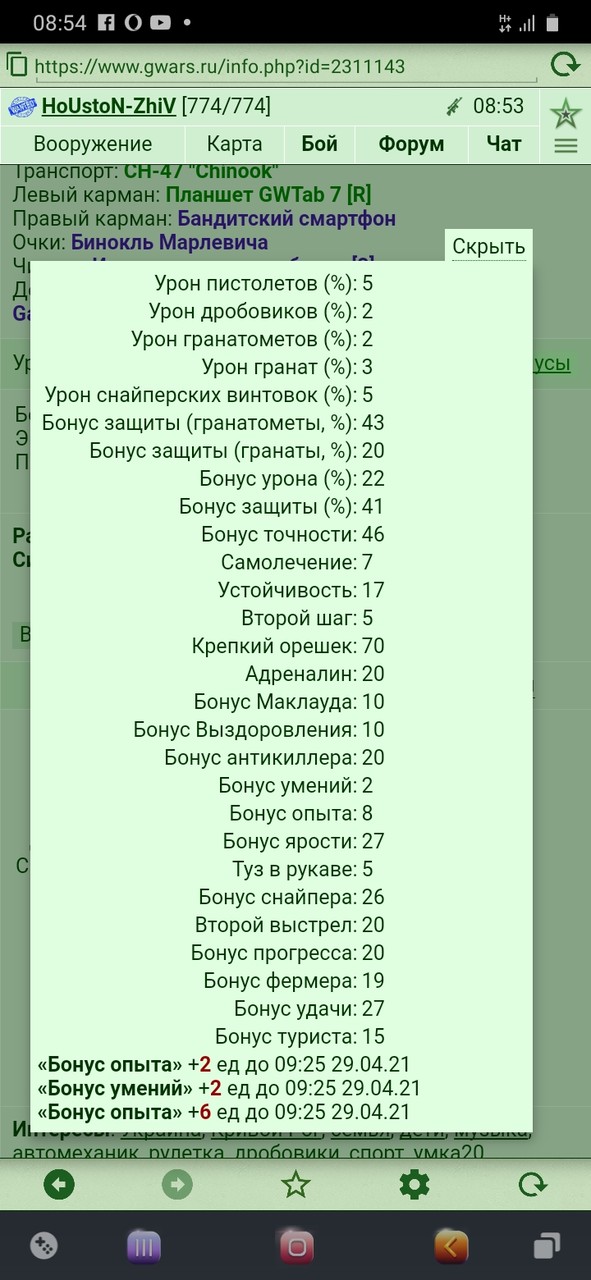Go to the Бой tab

(x=320, y=144)
